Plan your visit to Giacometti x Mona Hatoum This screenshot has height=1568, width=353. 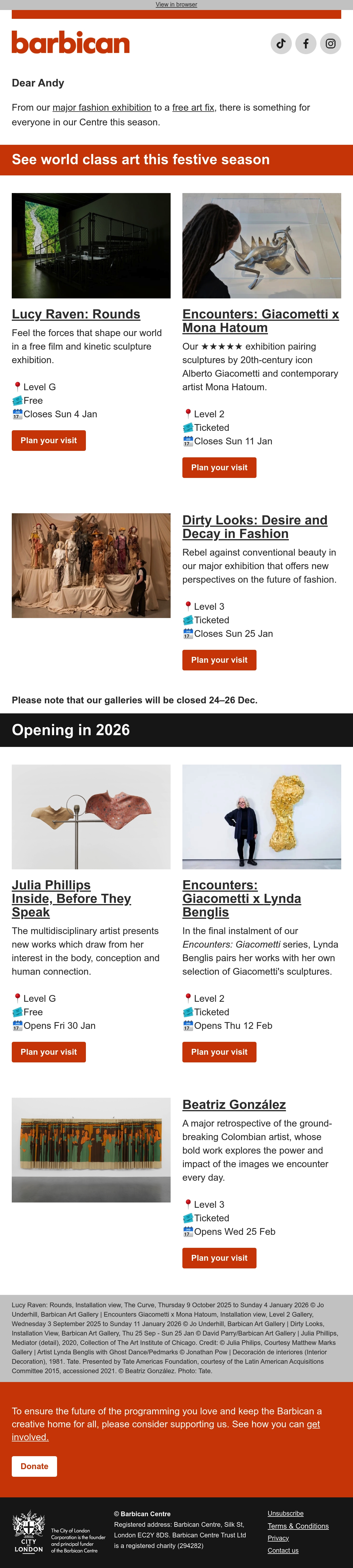coord(219,467)
